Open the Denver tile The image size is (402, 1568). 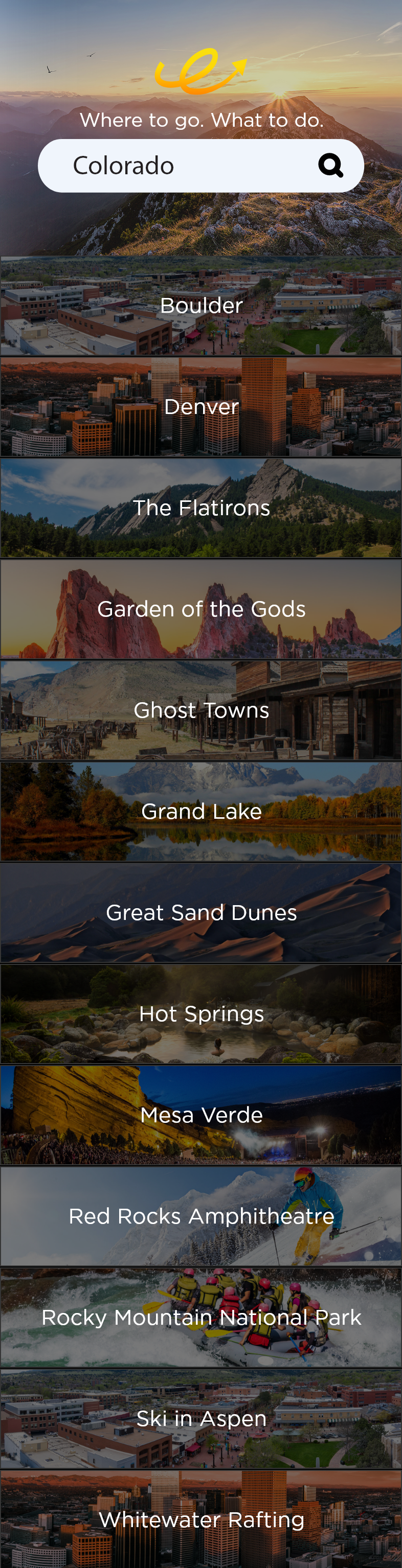pyautogui.click(x=201, y=407)
